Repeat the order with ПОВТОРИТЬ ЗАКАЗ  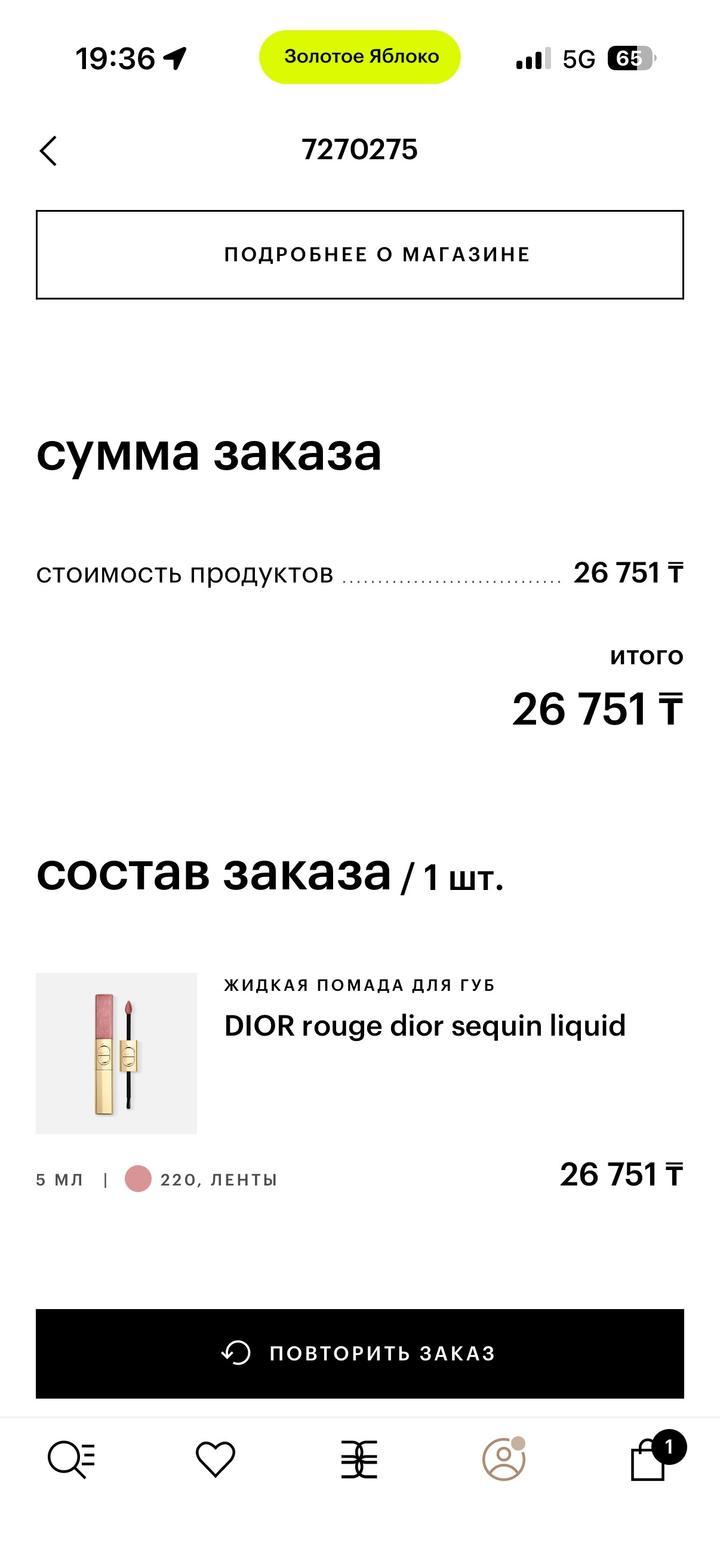pyautogui.click(x=360, y=1353)
